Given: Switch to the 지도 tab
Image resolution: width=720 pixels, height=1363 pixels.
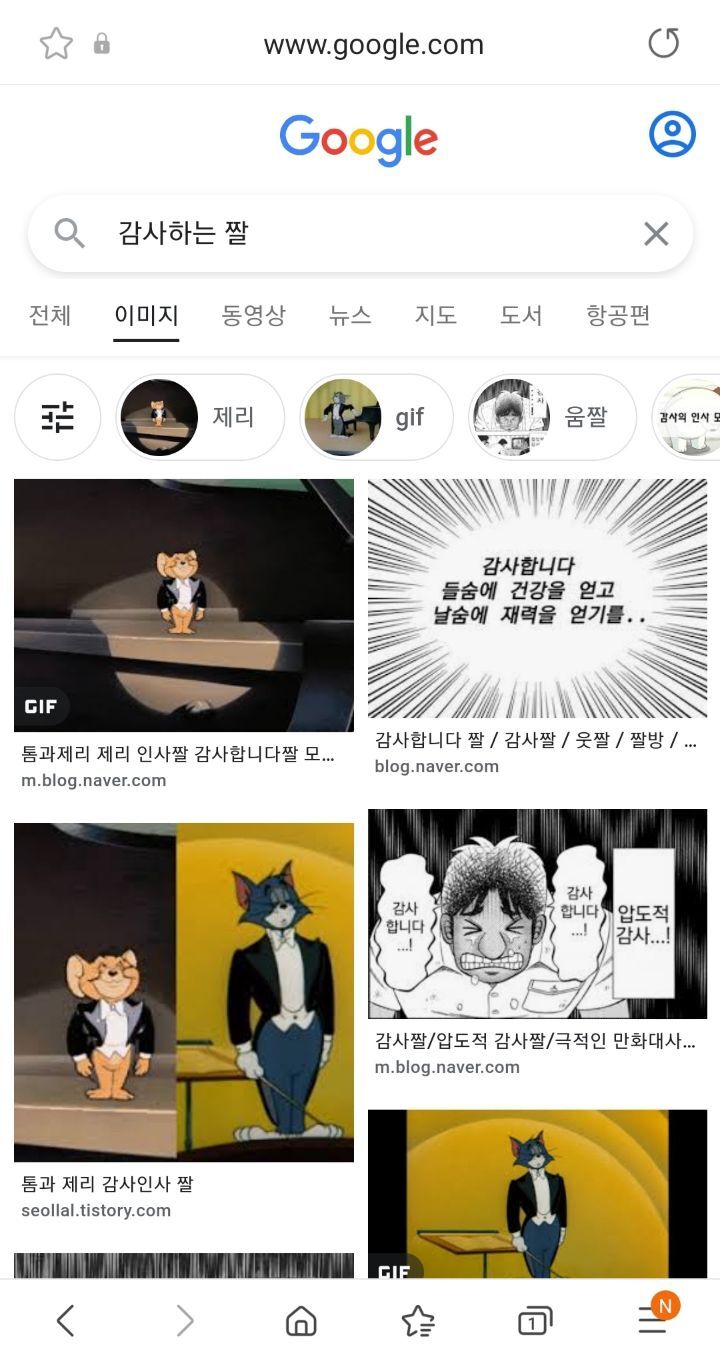Looking at the screenshot, I should click(436, 316).
